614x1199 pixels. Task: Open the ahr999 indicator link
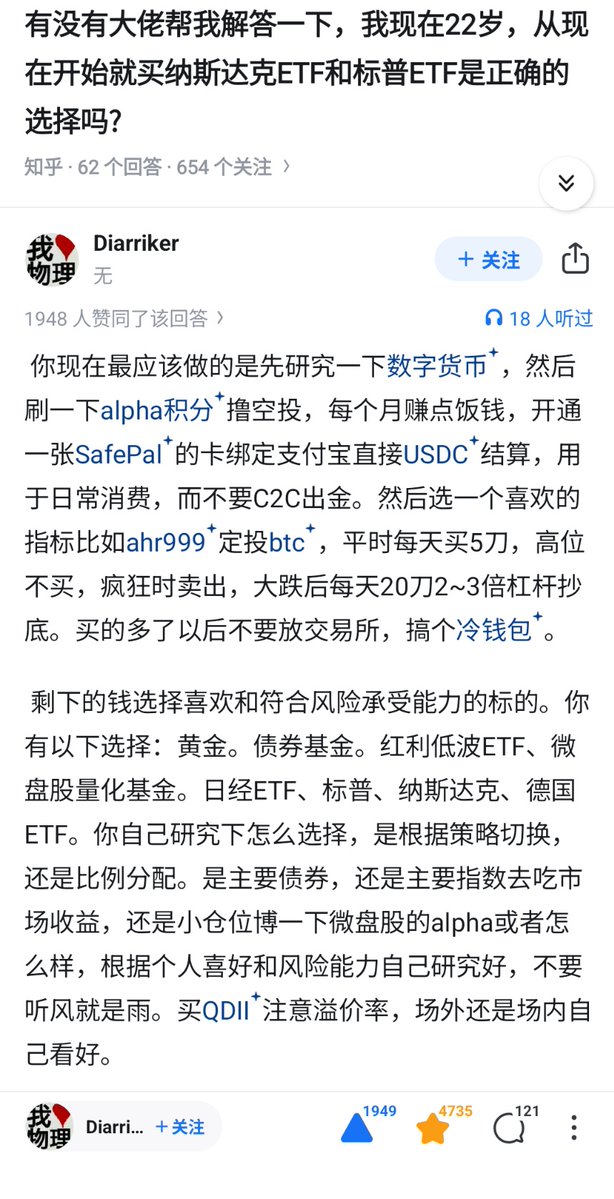click(165, 543)
